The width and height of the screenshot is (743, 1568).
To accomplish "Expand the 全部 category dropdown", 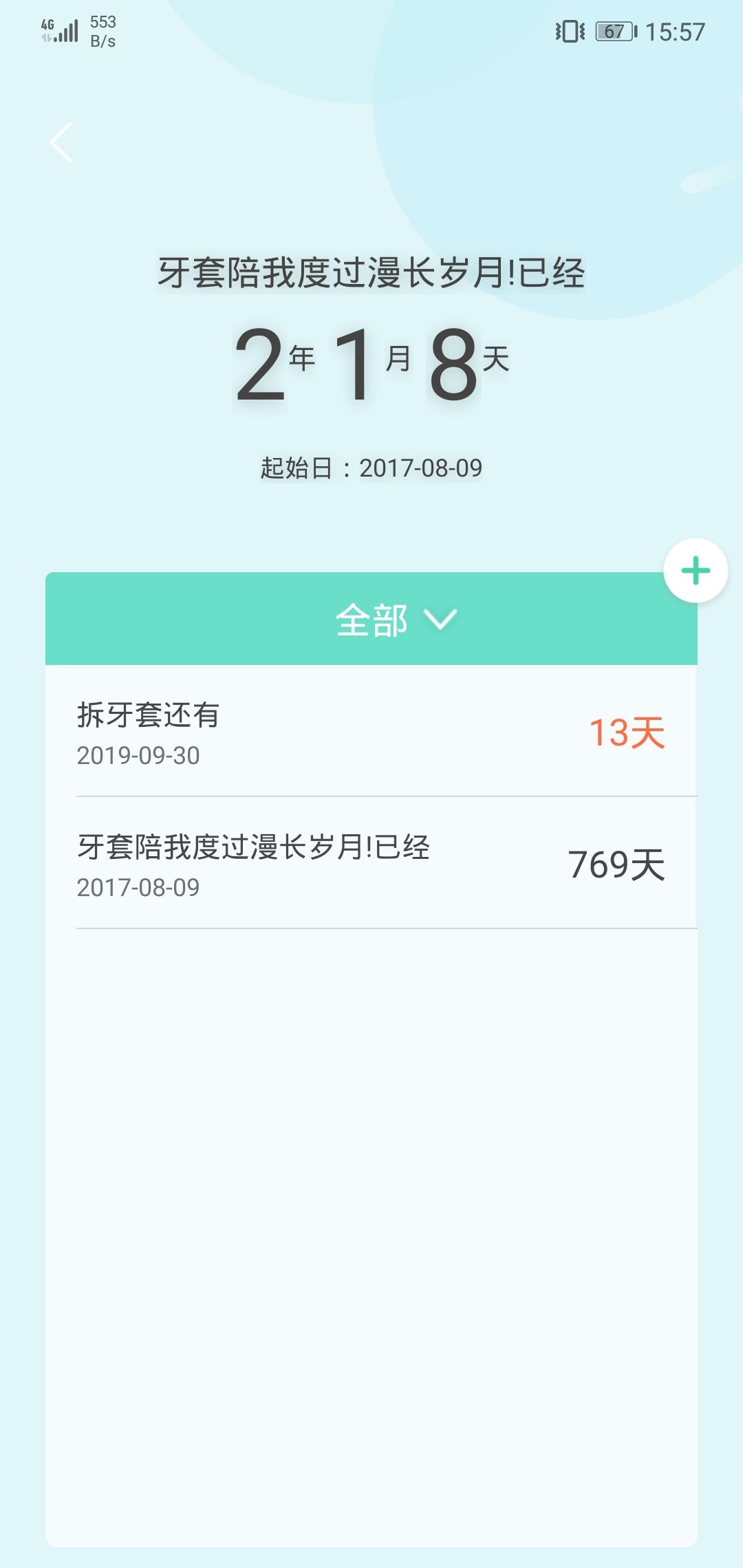I will click(x=395, y=620).
